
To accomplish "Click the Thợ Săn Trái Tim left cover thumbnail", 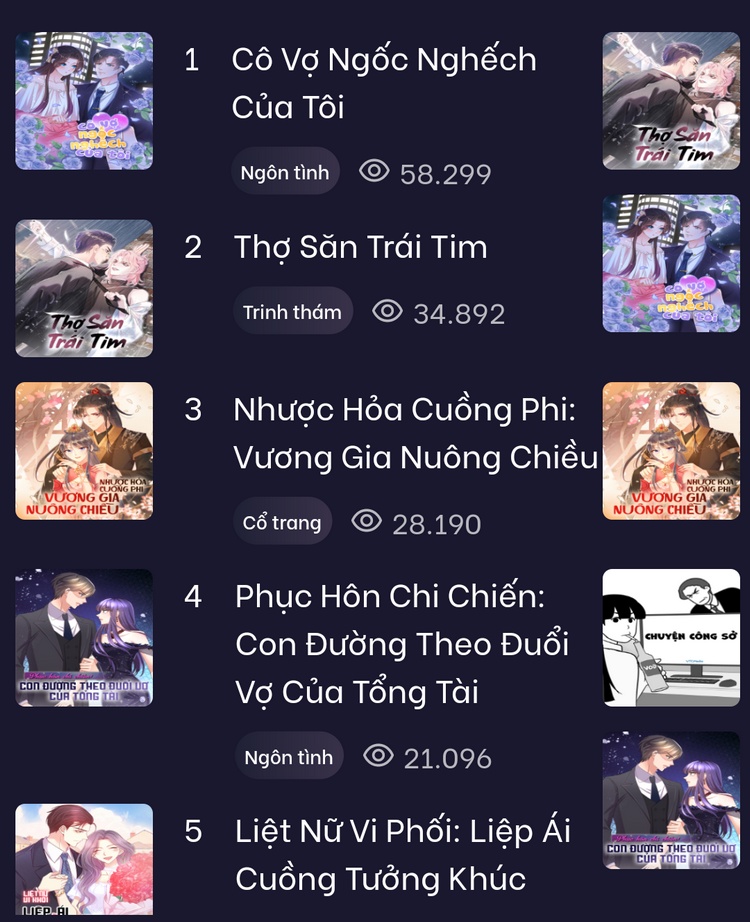I will tap(84, 288).
